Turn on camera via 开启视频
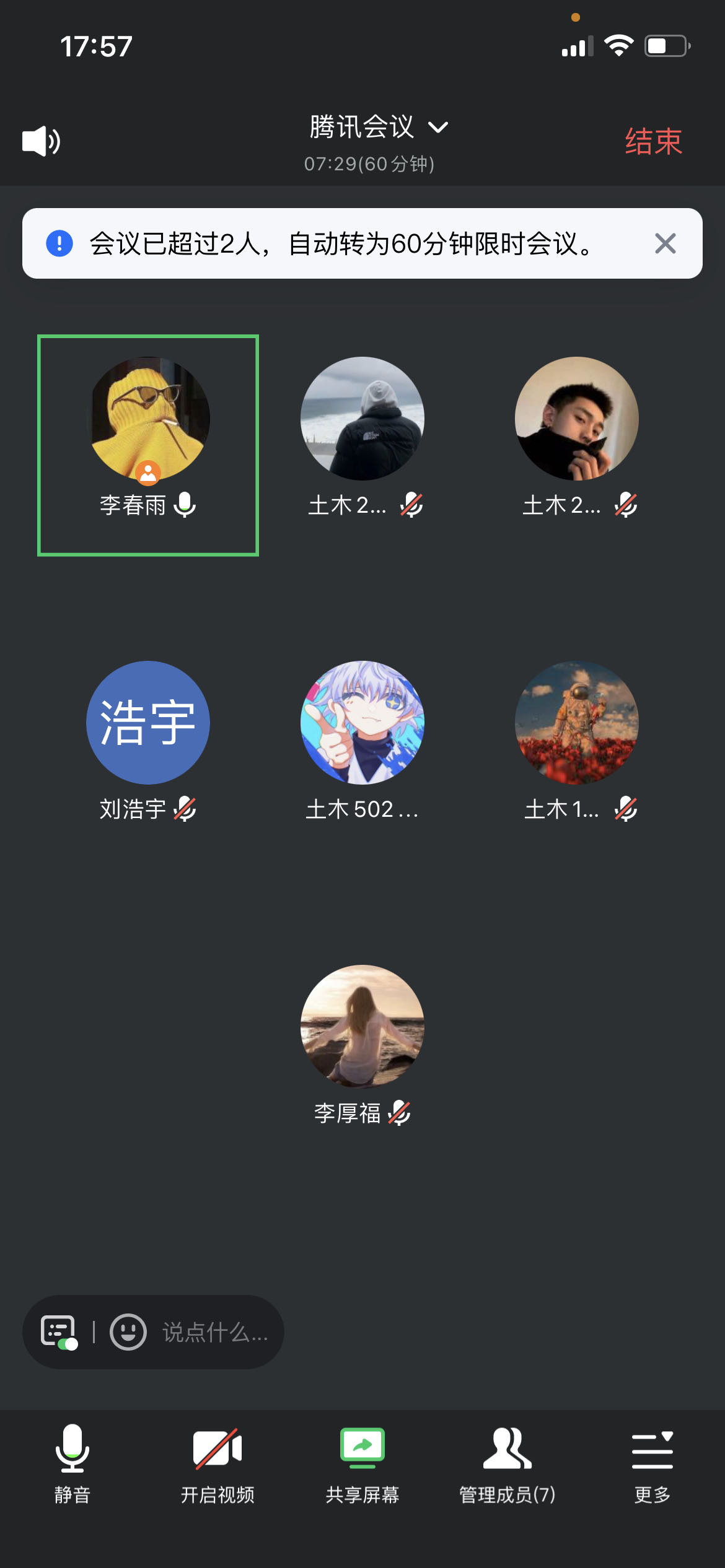Image resolution: width=725 pixels, height=1568 pixels. 217,1463
